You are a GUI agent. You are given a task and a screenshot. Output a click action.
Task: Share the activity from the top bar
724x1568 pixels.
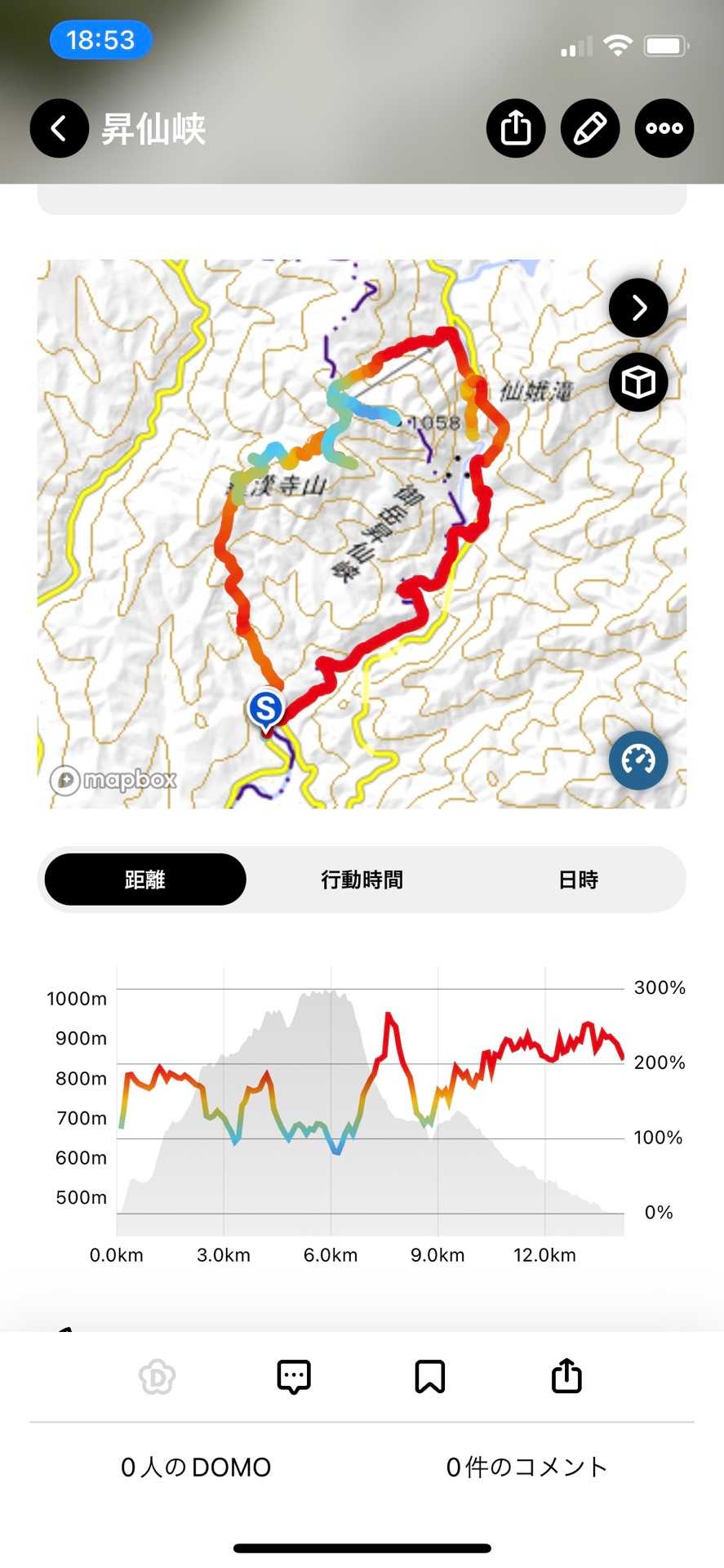pos(516,128)
